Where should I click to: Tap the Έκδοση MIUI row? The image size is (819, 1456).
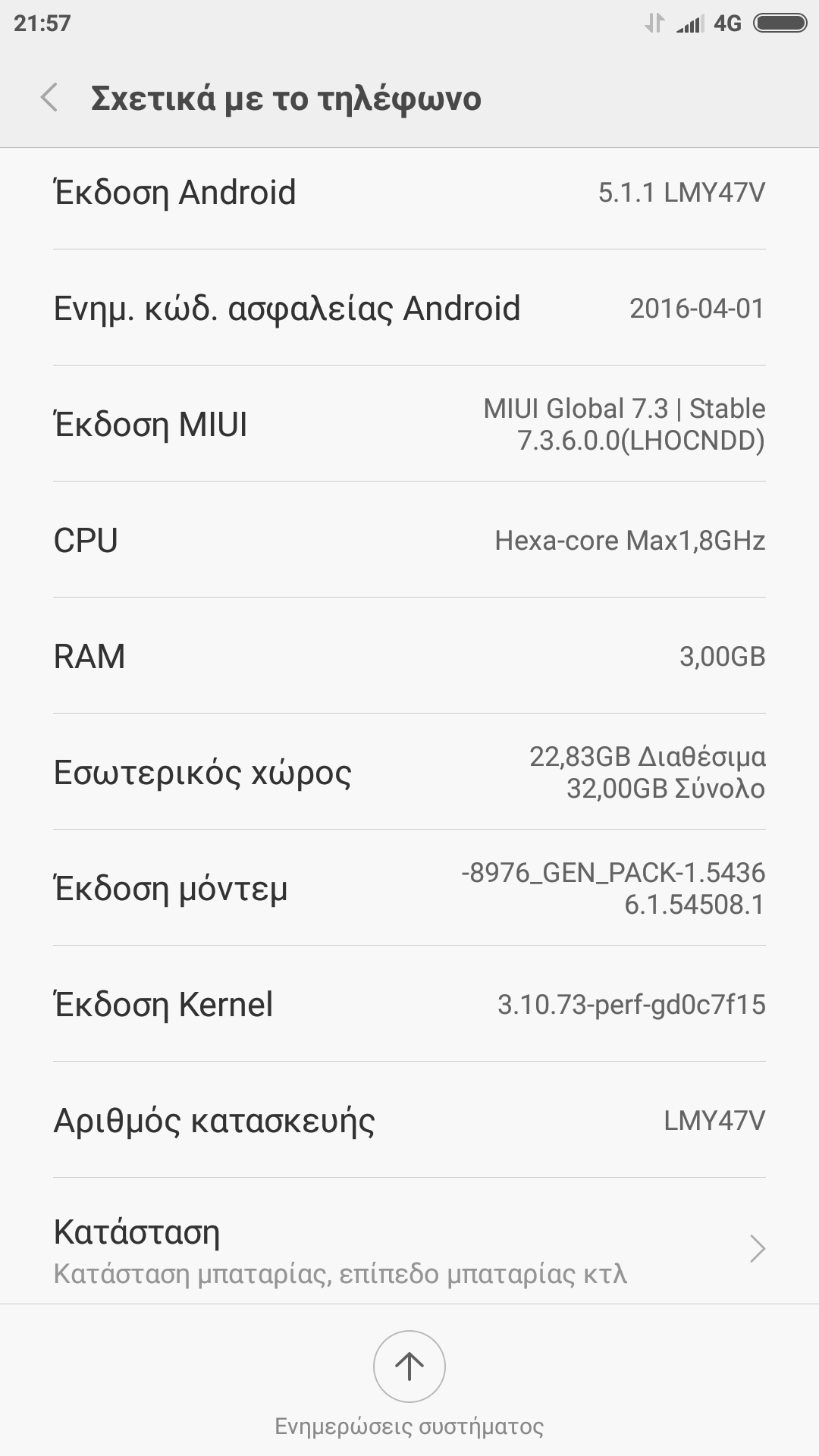pos(409,424)
